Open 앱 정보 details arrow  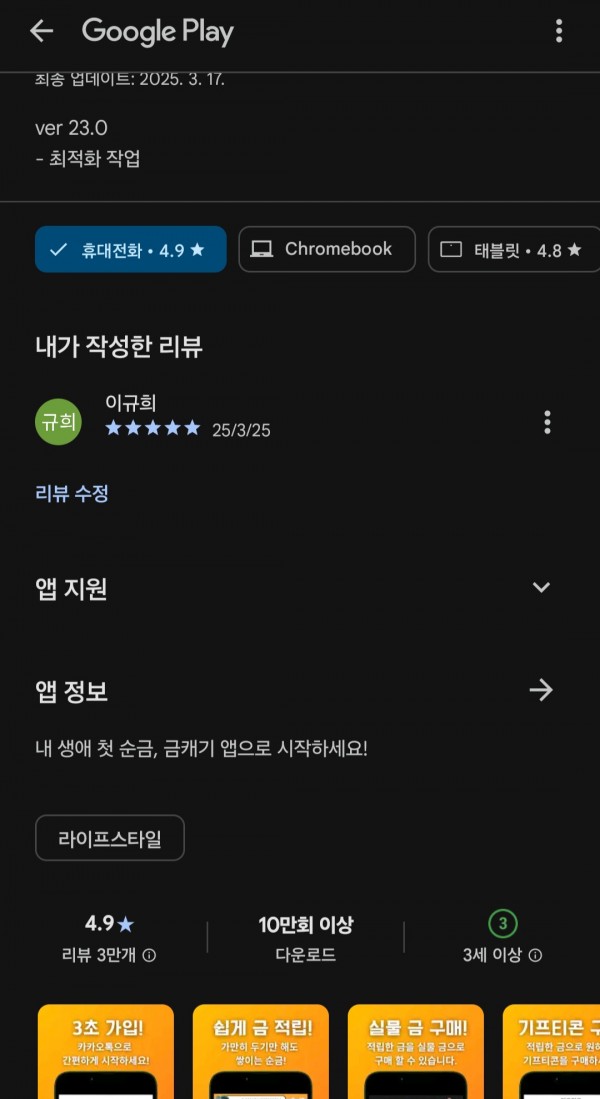click(x=541, y=690)
